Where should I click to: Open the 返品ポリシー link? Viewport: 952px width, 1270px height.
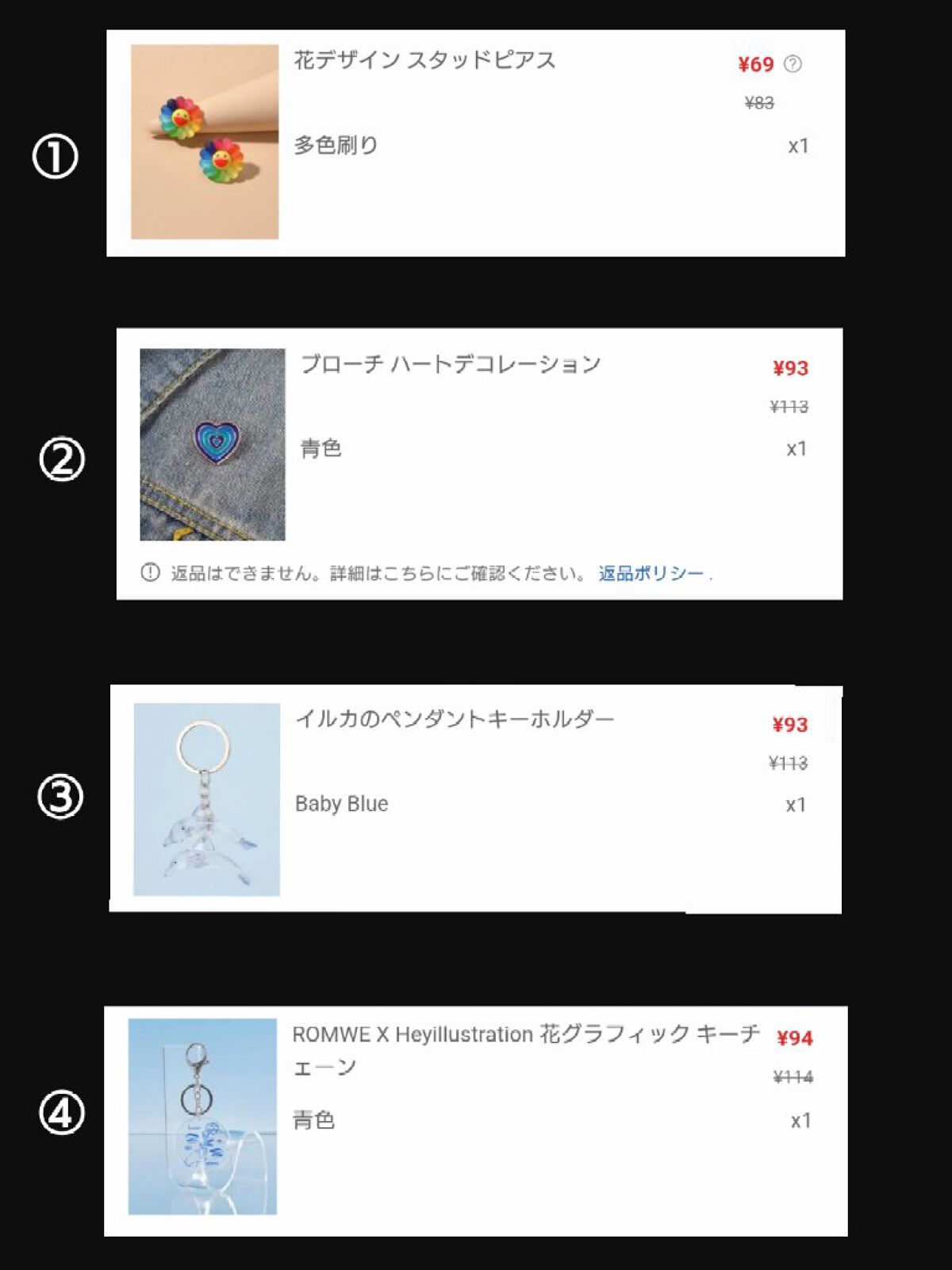(648, 570)
